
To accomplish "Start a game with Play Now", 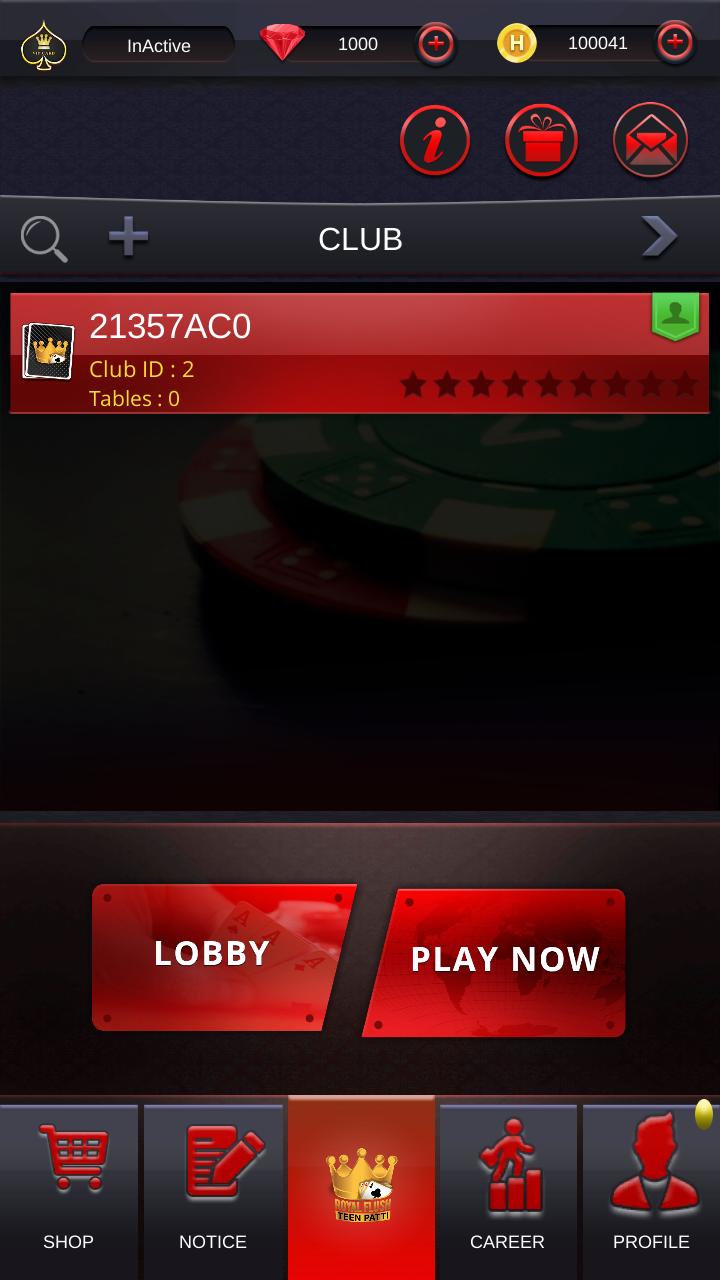I will (500, 960).
